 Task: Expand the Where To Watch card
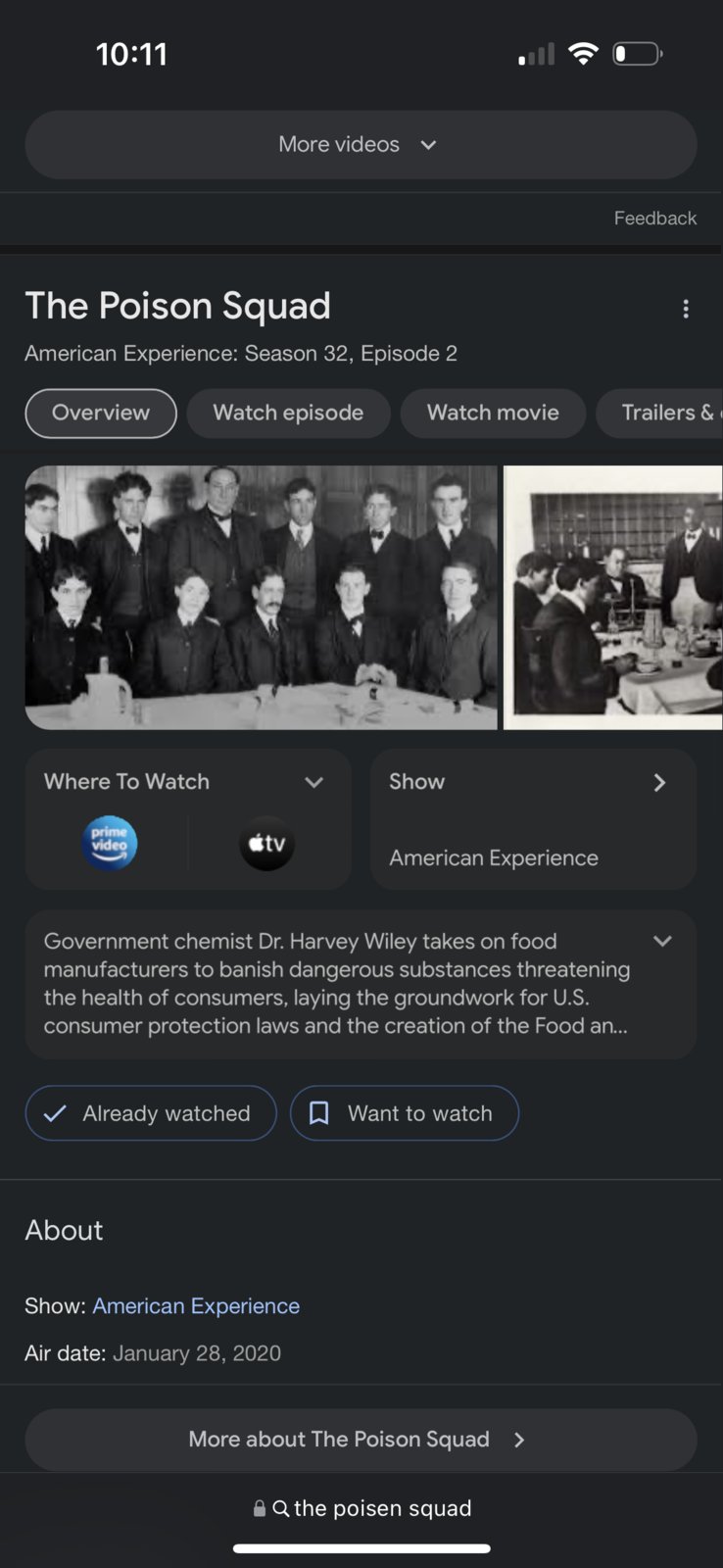click(x=313, y=782)
